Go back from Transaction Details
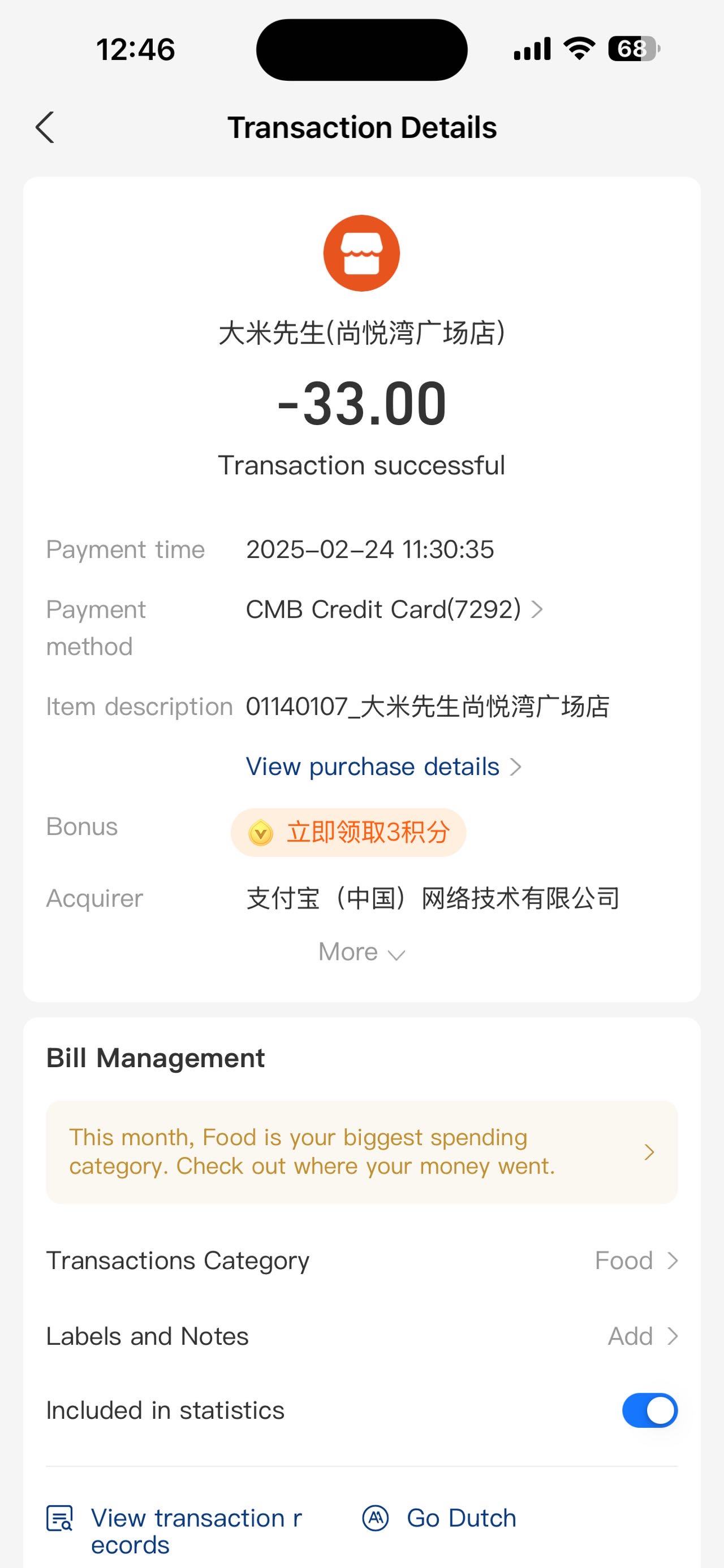Viewport: 724px width, 1568px height. pos(45,127)
